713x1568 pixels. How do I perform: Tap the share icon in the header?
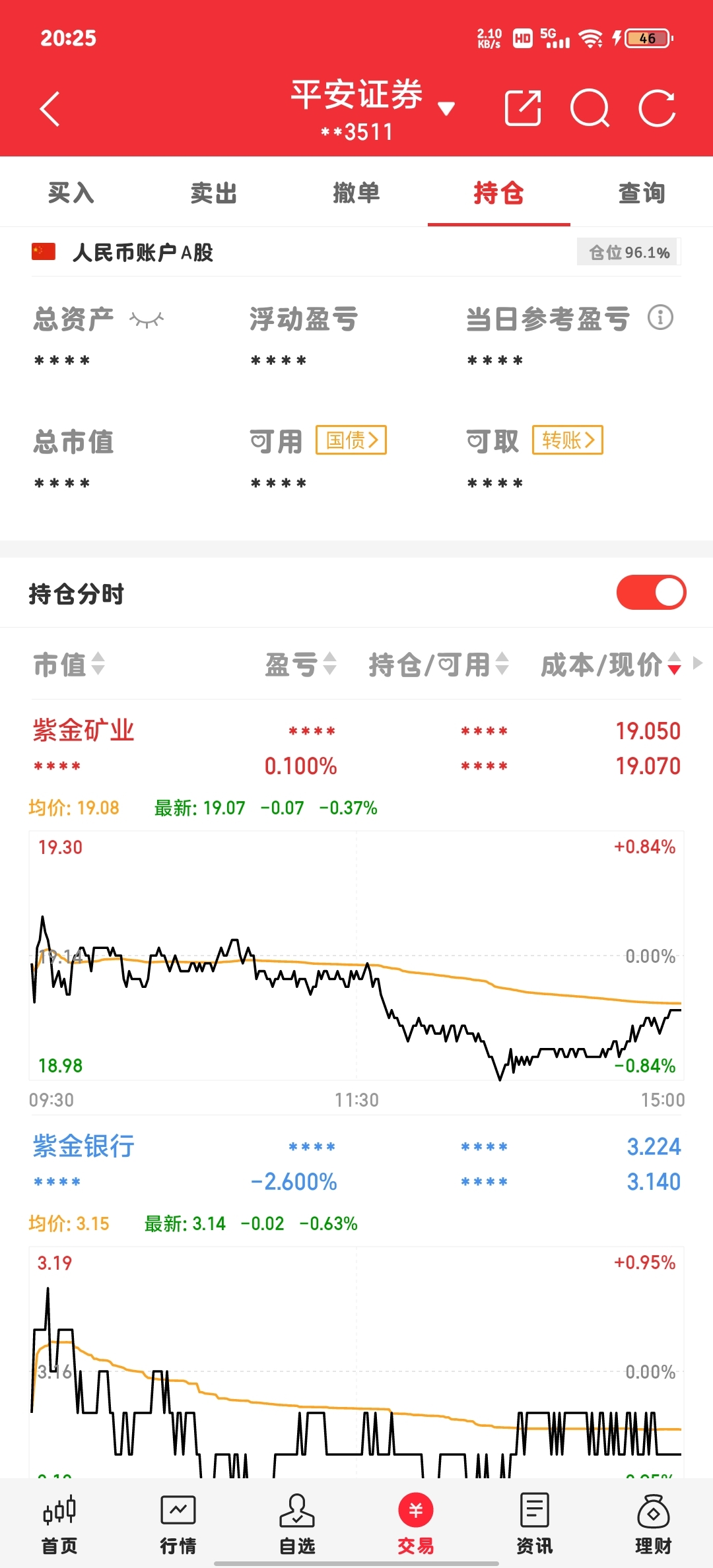point(523,108)
